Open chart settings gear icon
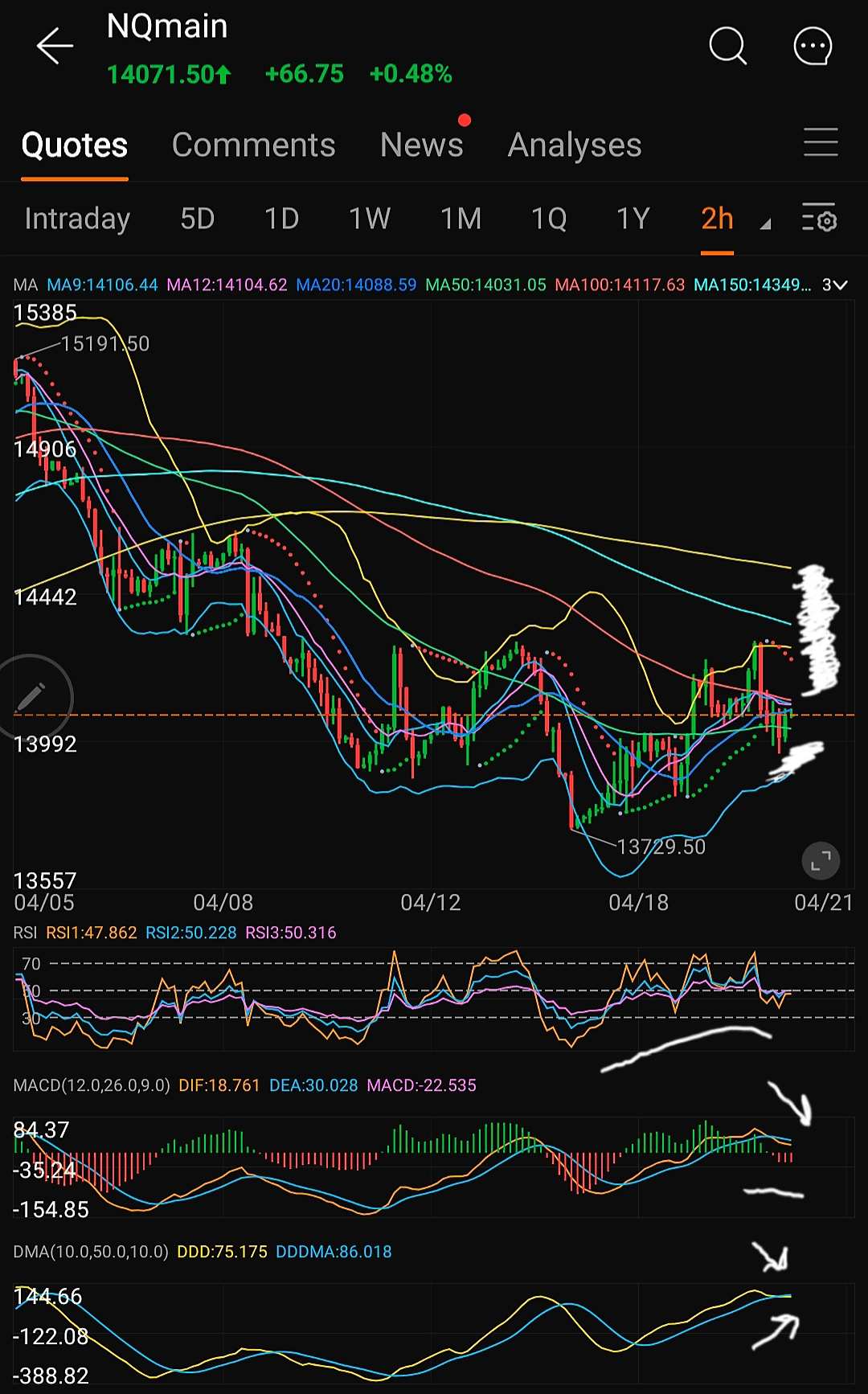The height and width of the screenshot is (1394, 868). [820, 218]
